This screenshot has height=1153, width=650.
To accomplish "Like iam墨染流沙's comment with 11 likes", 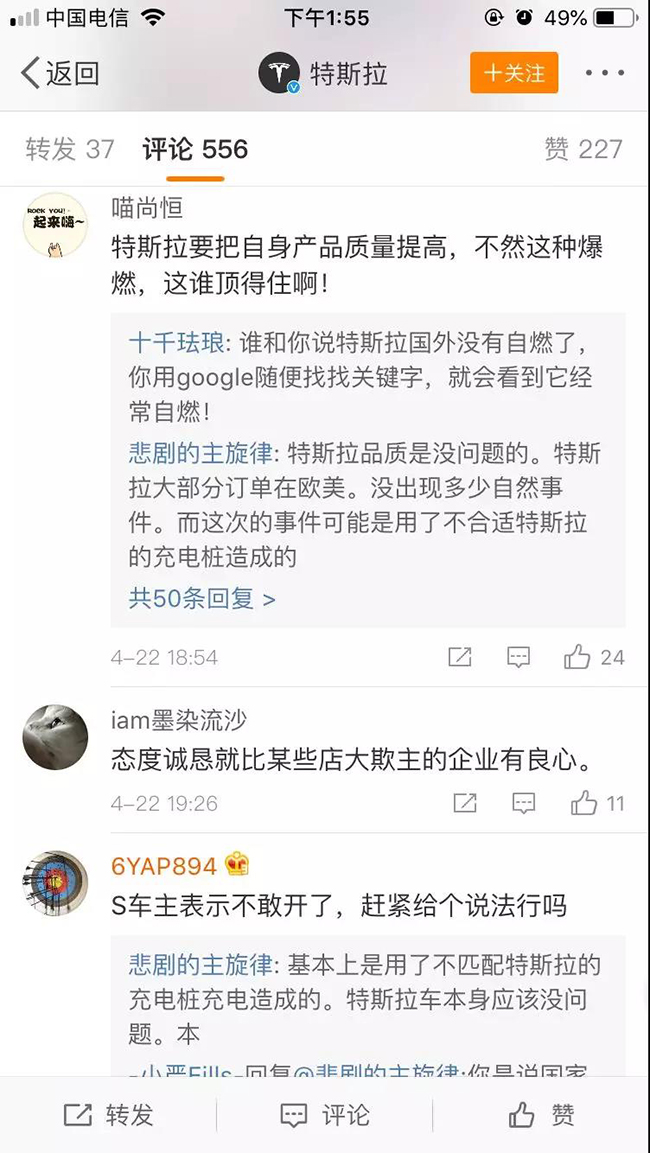I will (x=597, y=803).
